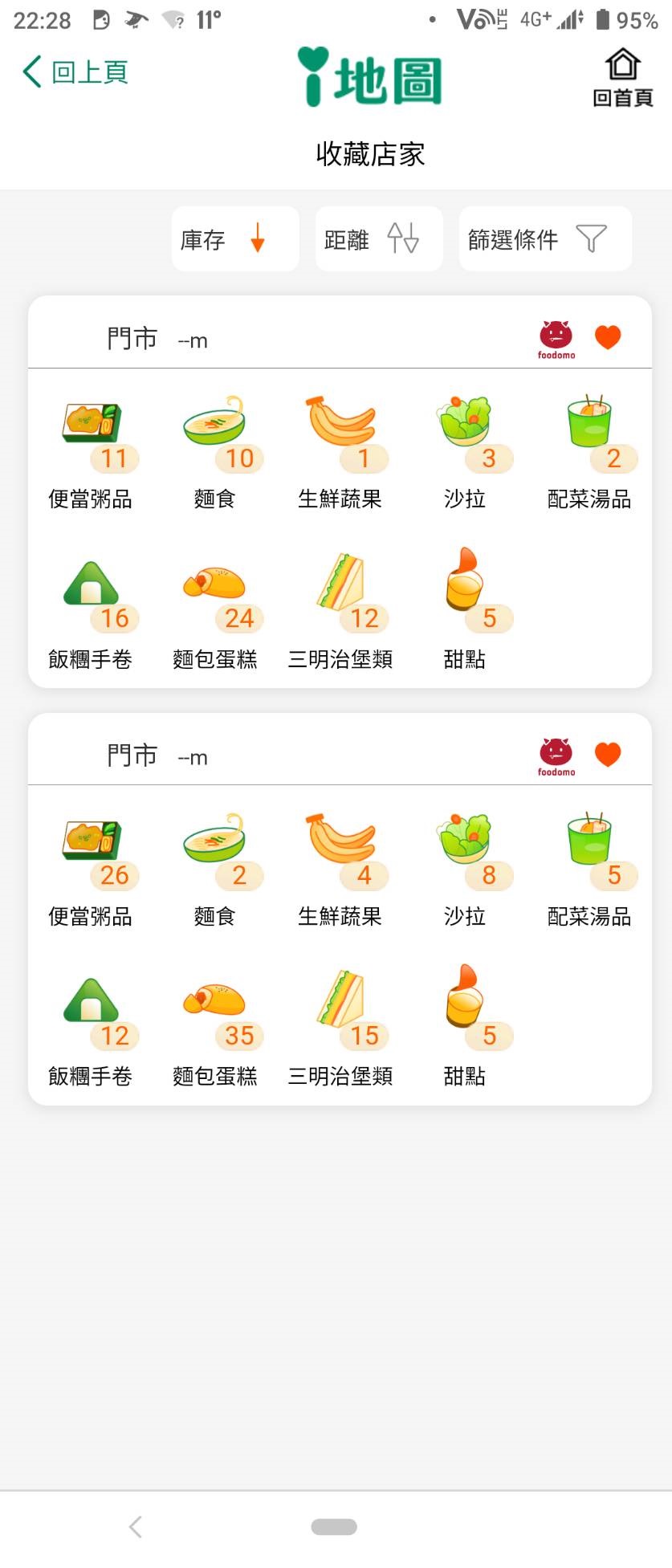The image size is (672, 1568).
Task: View 三明治堡類 category showing 15 items
Action: pyautogui.click(x=340, y=1028)
